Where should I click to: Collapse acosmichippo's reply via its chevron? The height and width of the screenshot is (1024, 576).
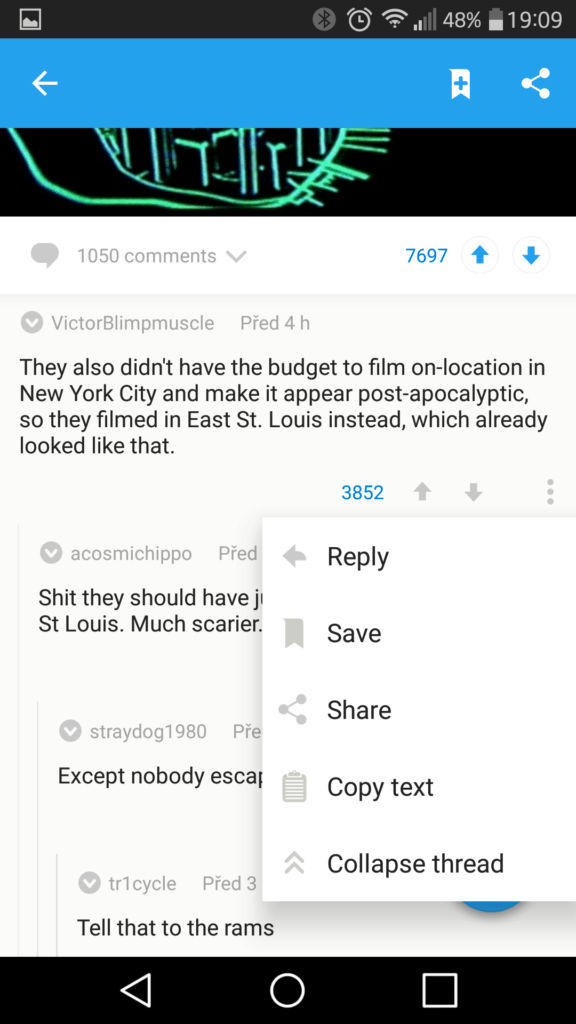click(50, 553)
